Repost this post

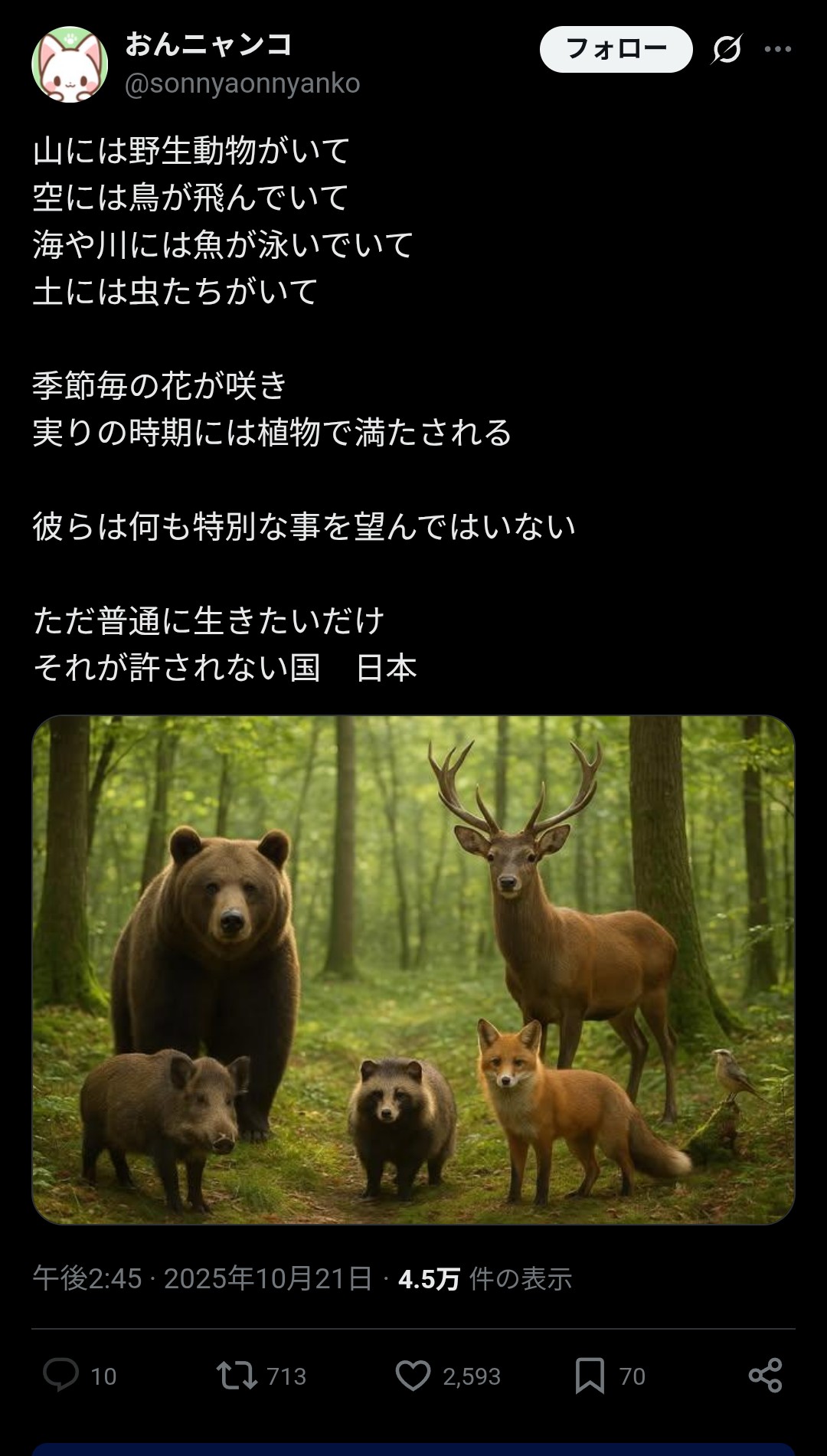237,1376
